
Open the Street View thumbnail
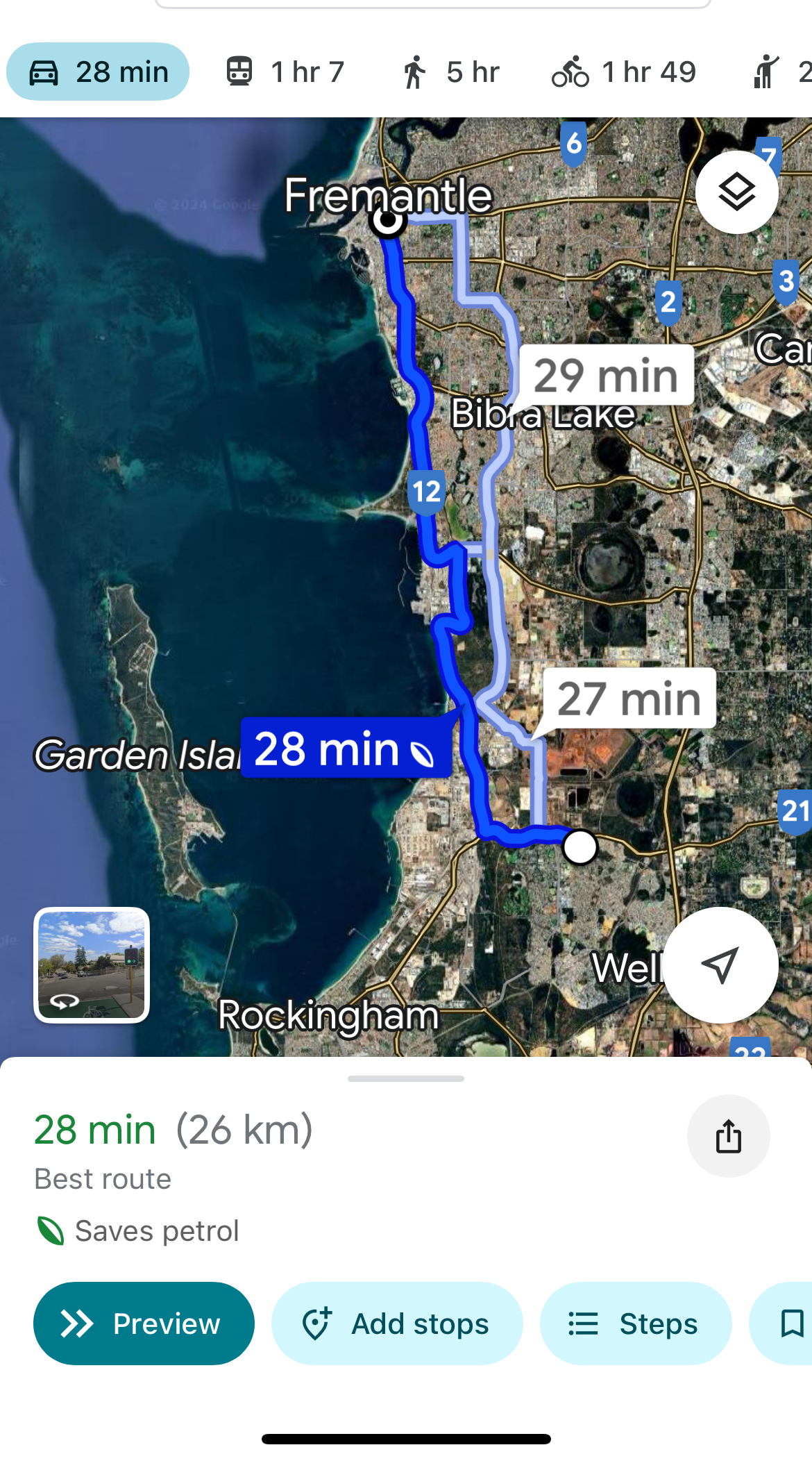pyautogui.click(x=92, y=965)
